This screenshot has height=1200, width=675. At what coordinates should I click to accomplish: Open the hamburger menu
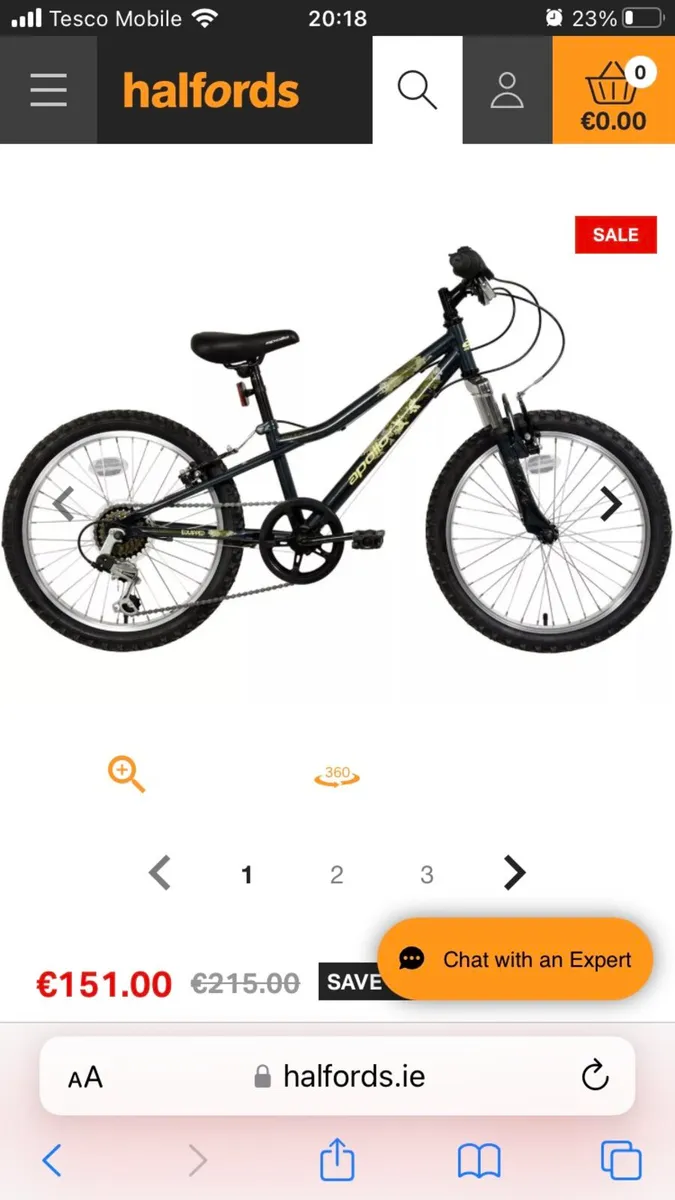48,90
